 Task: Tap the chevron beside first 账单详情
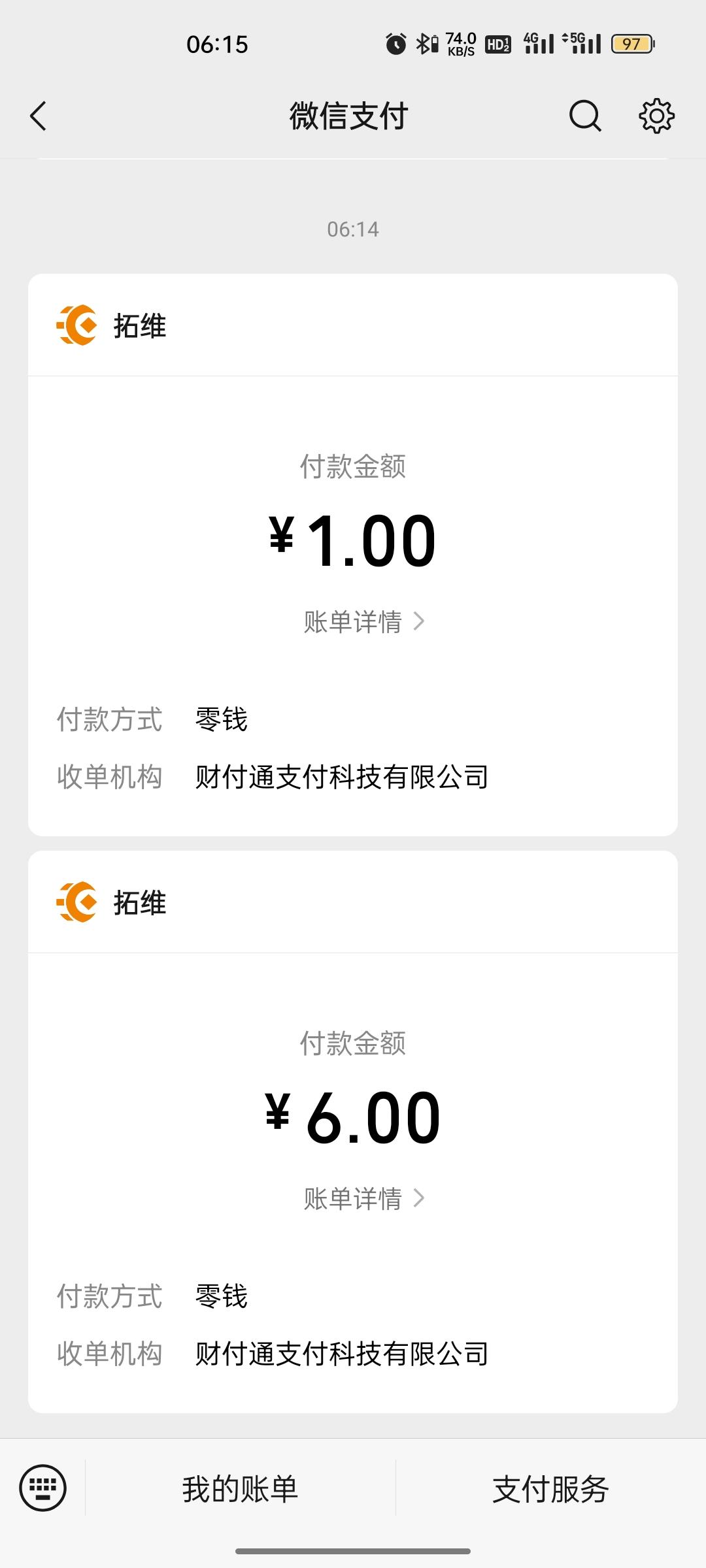click(x=419, y=622)
